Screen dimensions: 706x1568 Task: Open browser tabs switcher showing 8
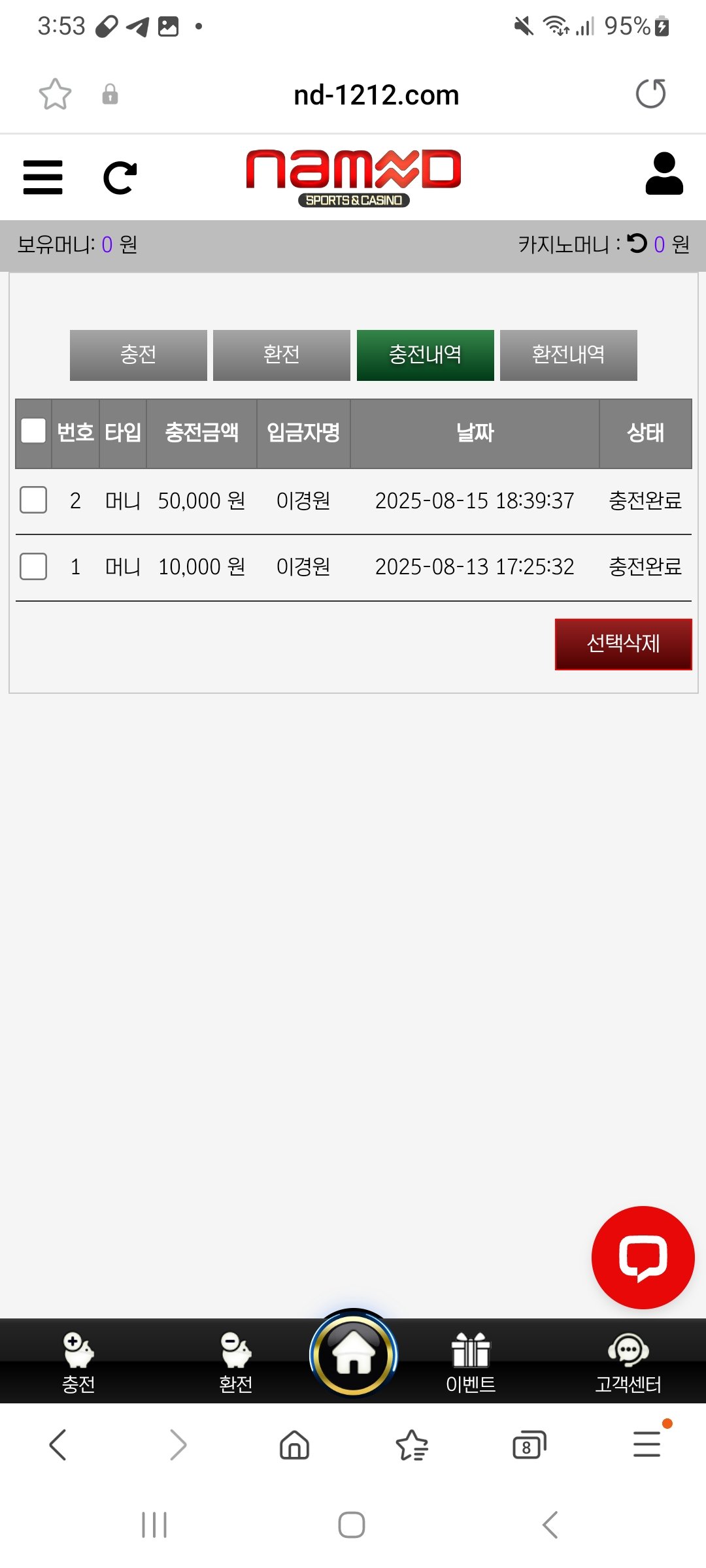pyautogui.click(x=529, y=1445)
